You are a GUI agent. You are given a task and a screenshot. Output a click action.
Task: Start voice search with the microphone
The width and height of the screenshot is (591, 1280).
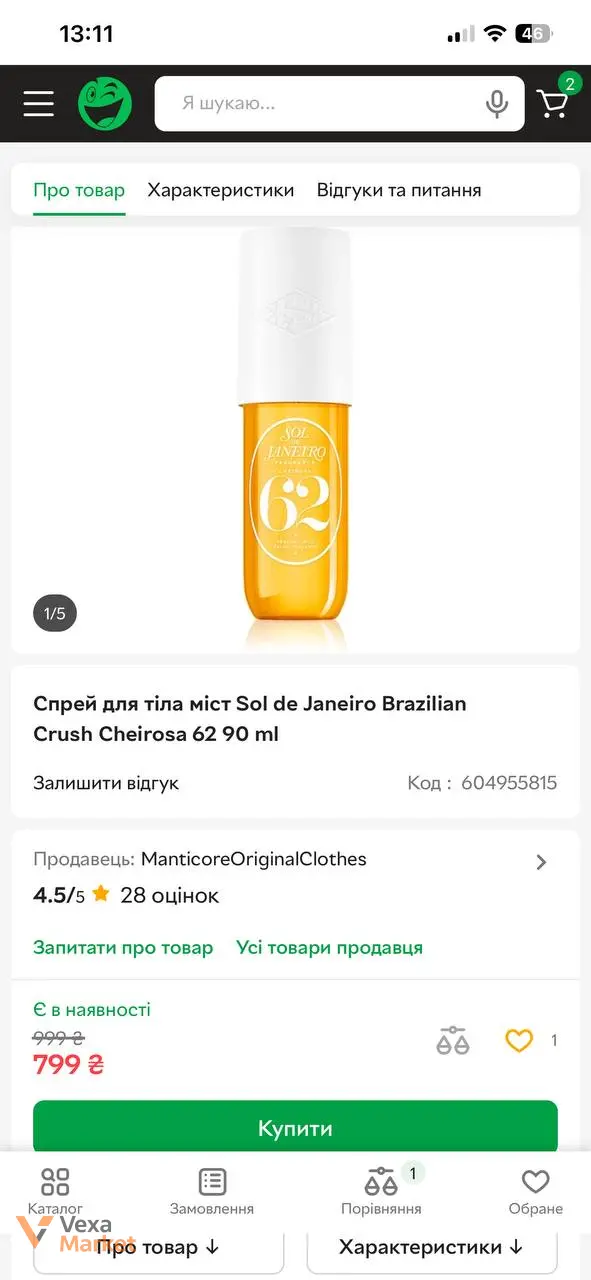[x=497, y=104]
